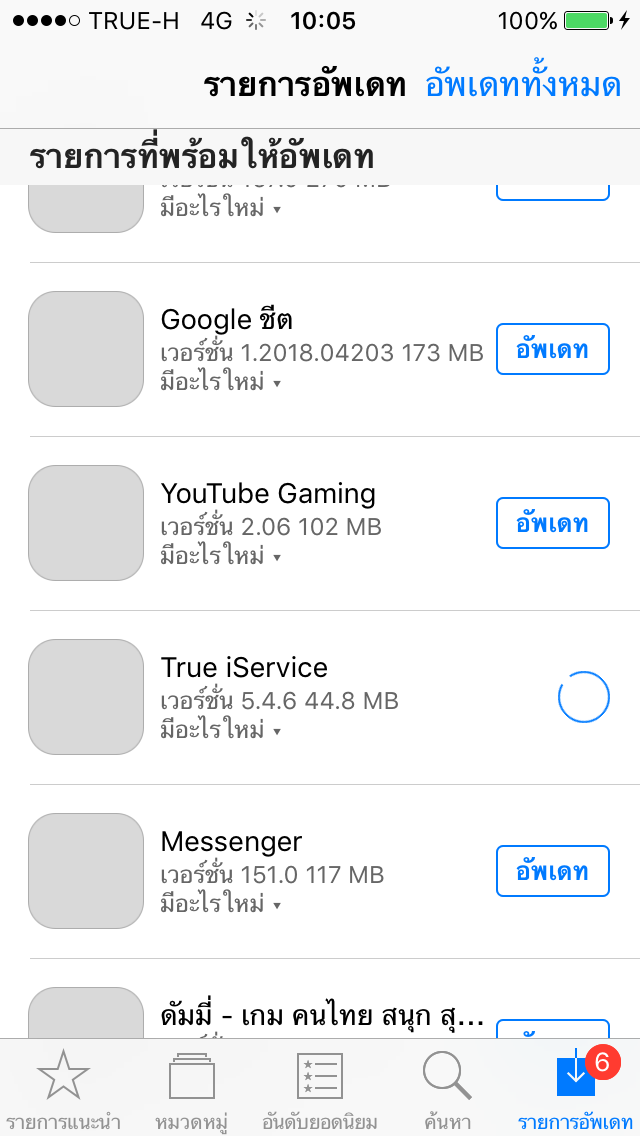Open the Google ชีต app page

click(86, 349)
